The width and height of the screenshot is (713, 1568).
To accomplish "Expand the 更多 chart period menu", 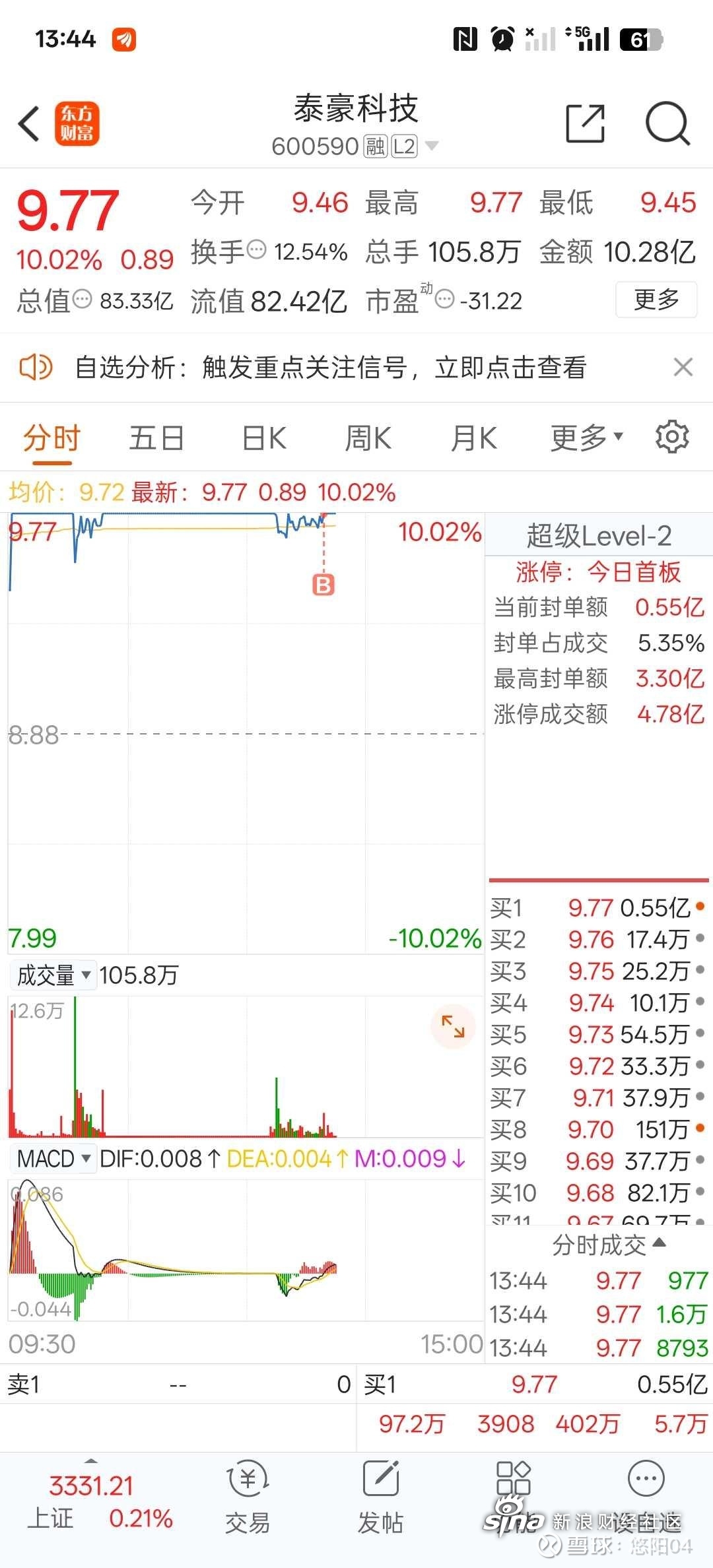I will tap(587, 438).
